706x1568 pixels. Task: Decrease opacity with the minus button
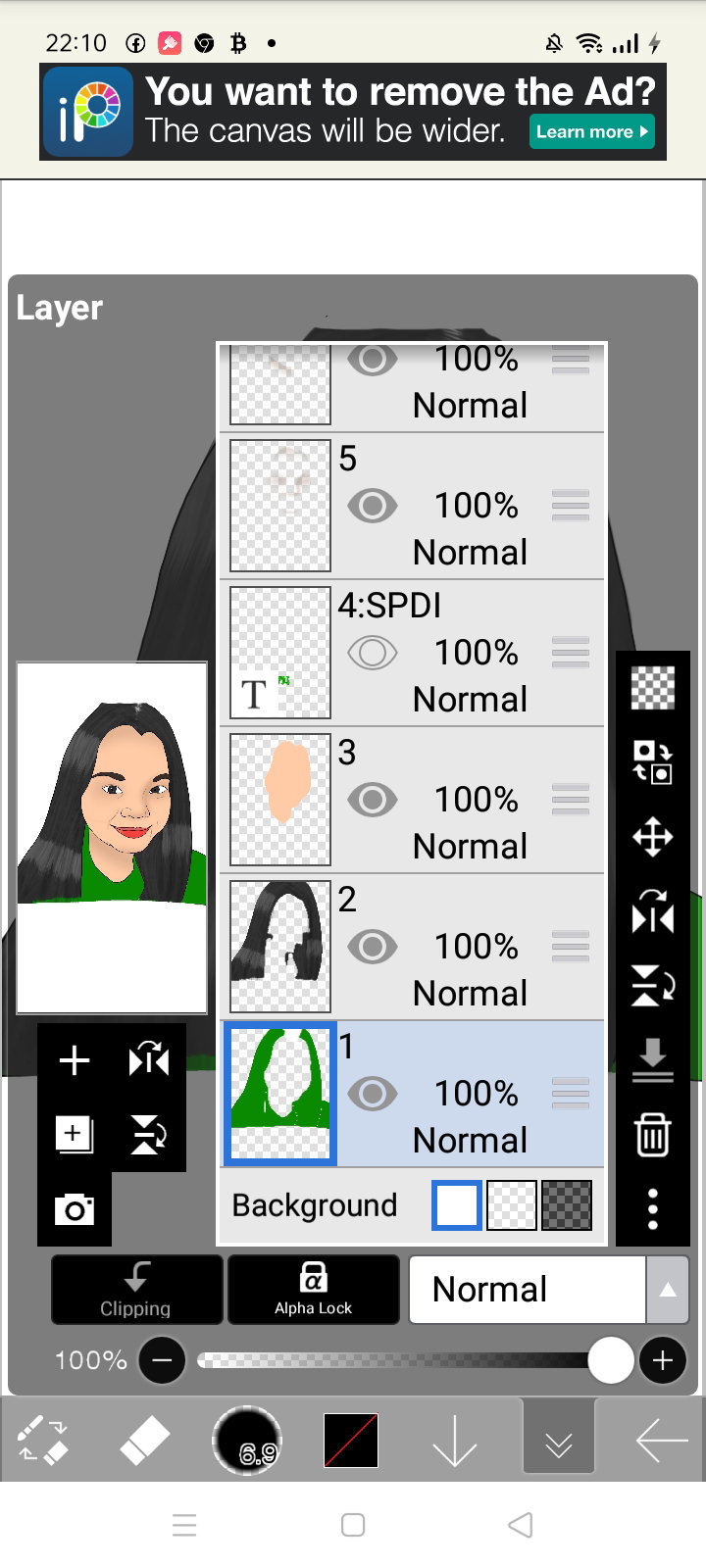[x=163, y=1360]
